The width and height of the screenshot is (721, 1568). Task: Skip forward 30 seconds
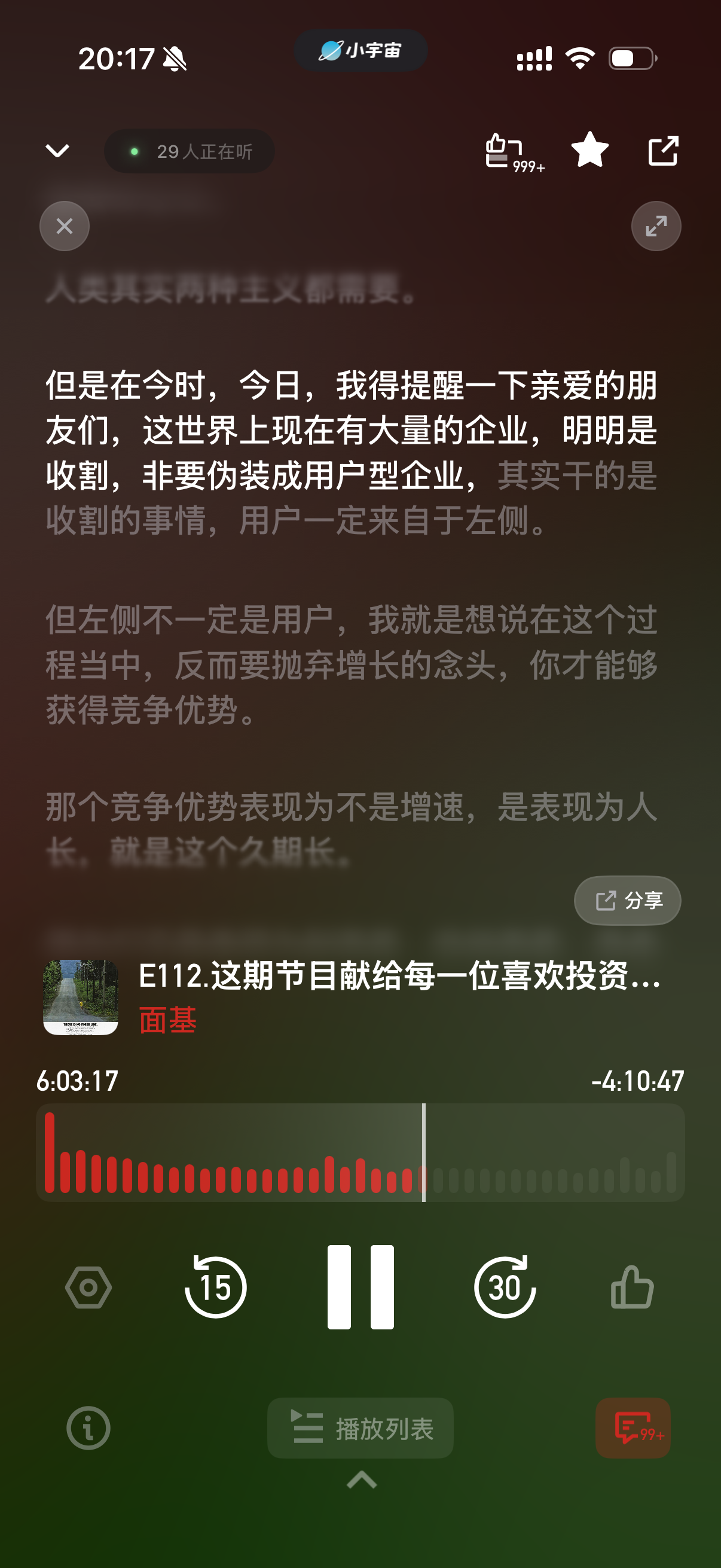coord(505,1287)
